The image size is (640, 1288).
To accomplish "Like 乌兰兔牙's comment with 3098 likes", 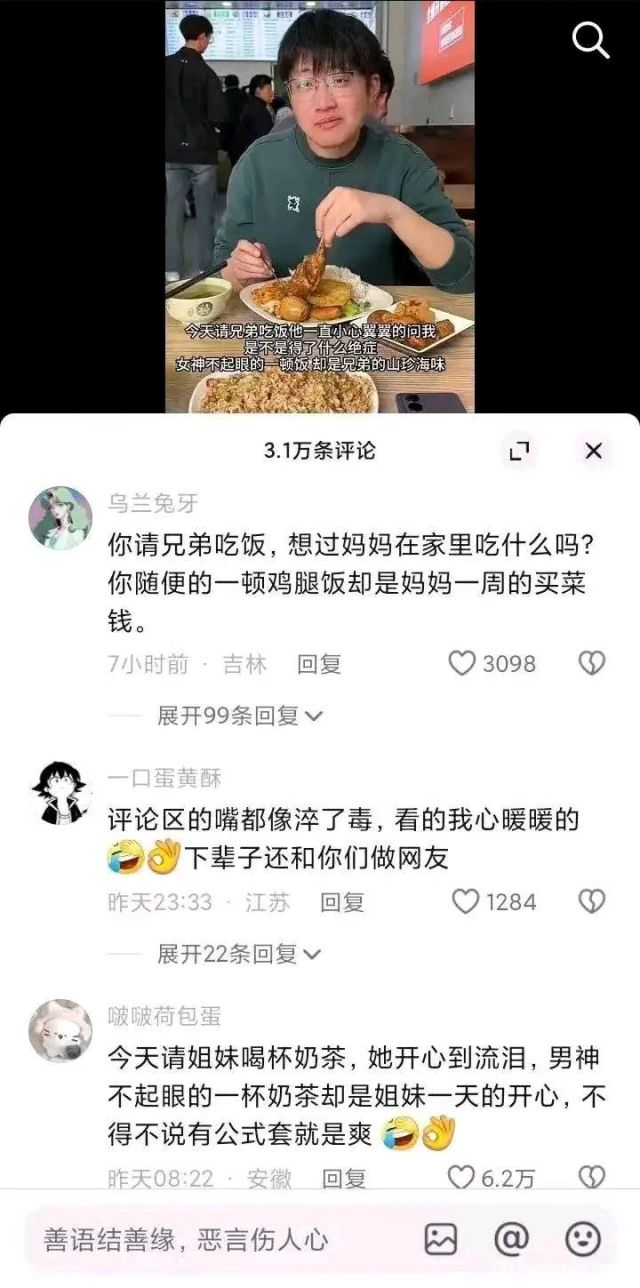I will [461, 663].
